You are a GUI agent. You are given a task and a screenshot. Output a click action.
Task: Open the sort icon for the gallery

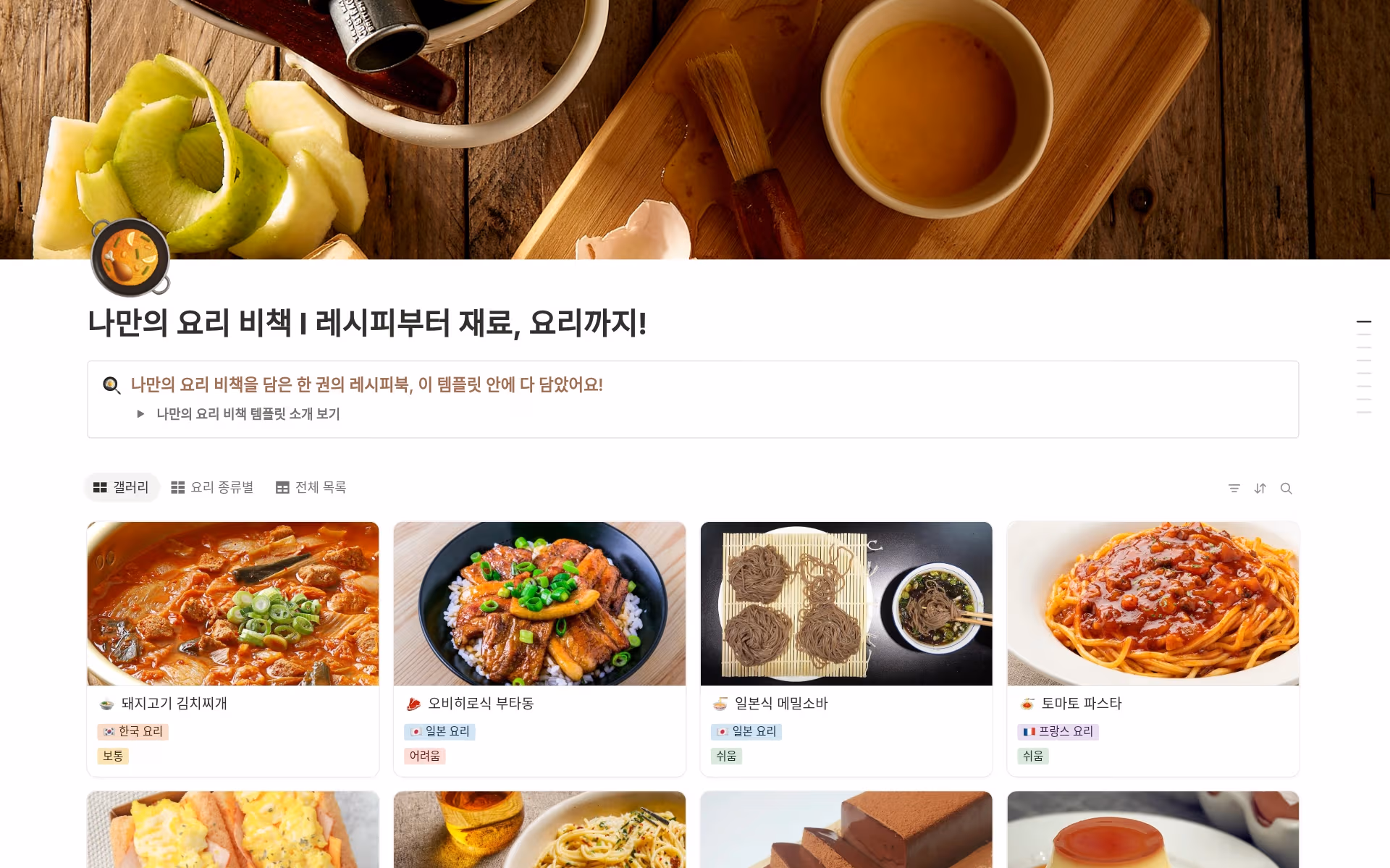pyautogui.click(x=1260, y=489)
